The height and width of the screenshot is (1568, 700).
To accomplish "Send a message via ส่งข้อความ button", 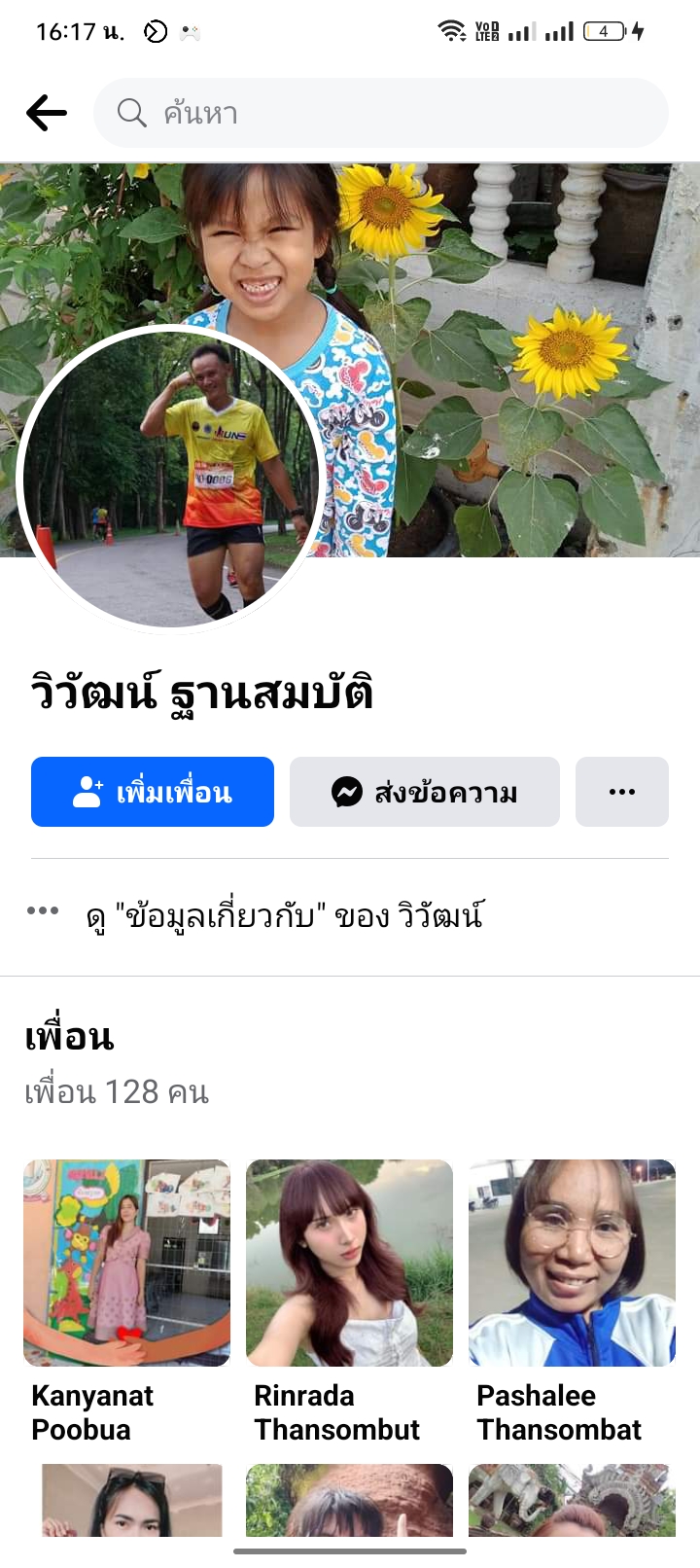I will coord(425,792).
